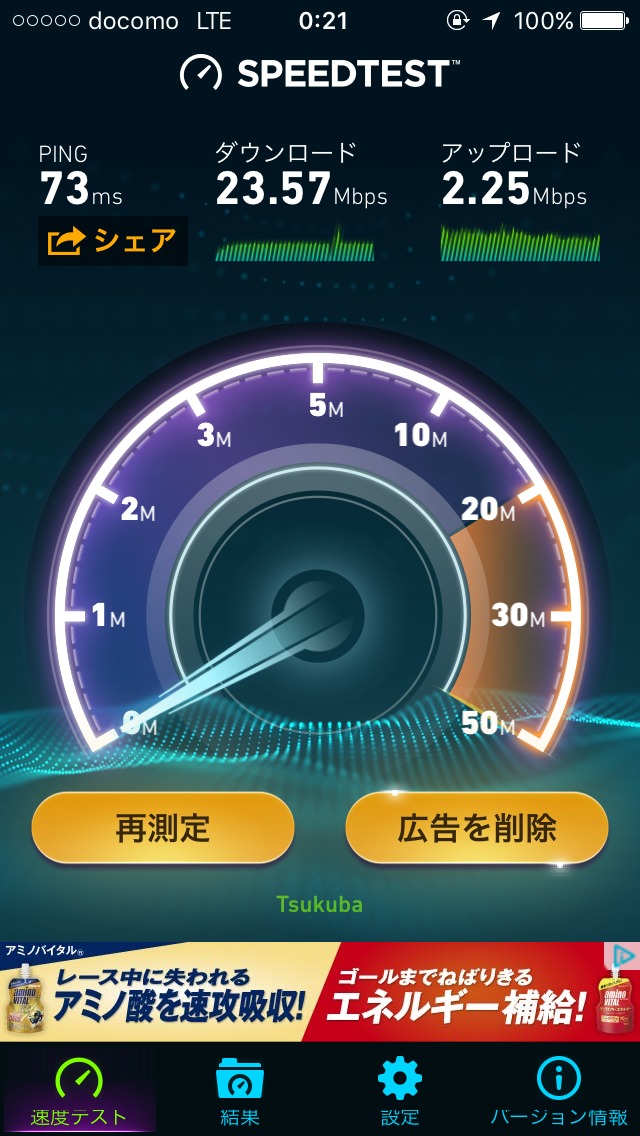The height and width of the screenshot is (1136, 640).
Task: Switch to the 速度テスト tab
Action: pos(79,1090)
